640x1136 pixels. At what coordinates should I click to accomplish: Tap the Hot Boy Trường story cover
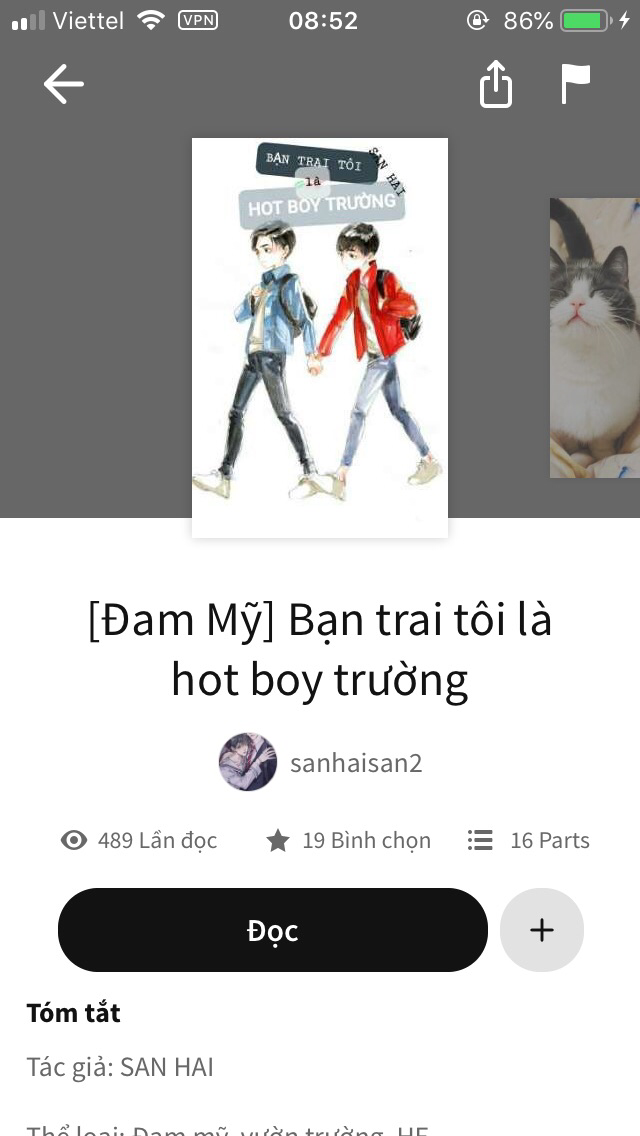click(x=320, y=338)
